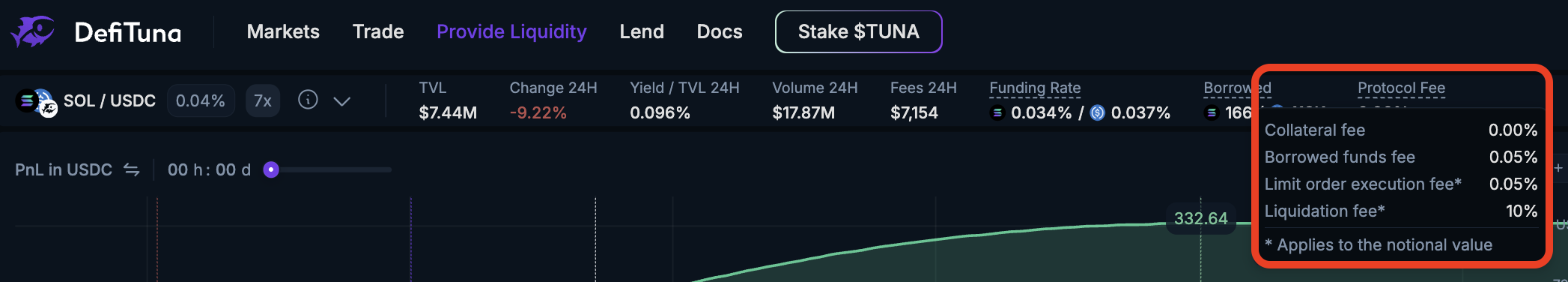The width and height of the screenshot is (1568, 282).
Task: Go to the Trade section
Action: (x=378, y=31)
